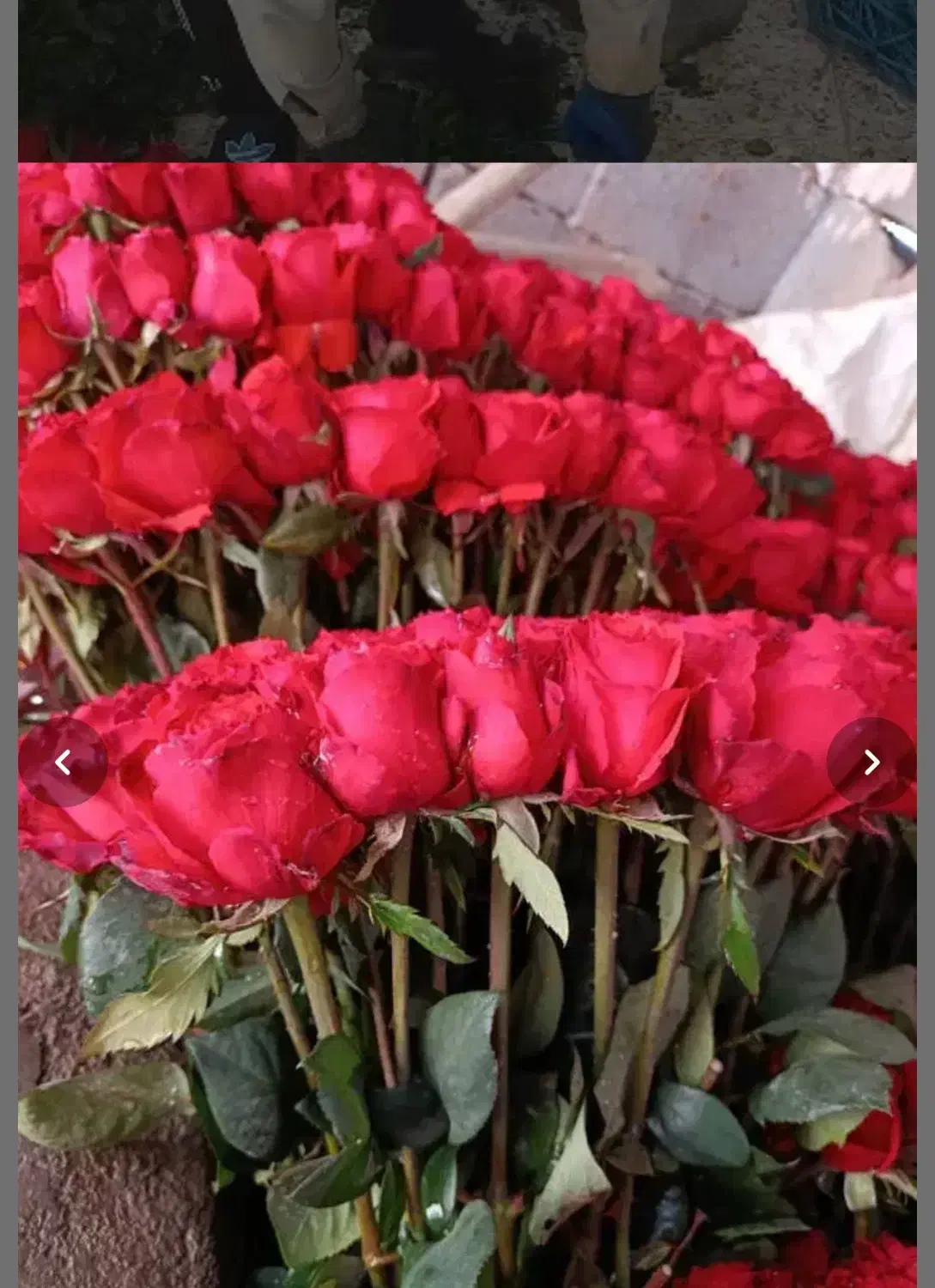
Task: Click the circular arrow button on the right edge
Action: tap(871, 762)
